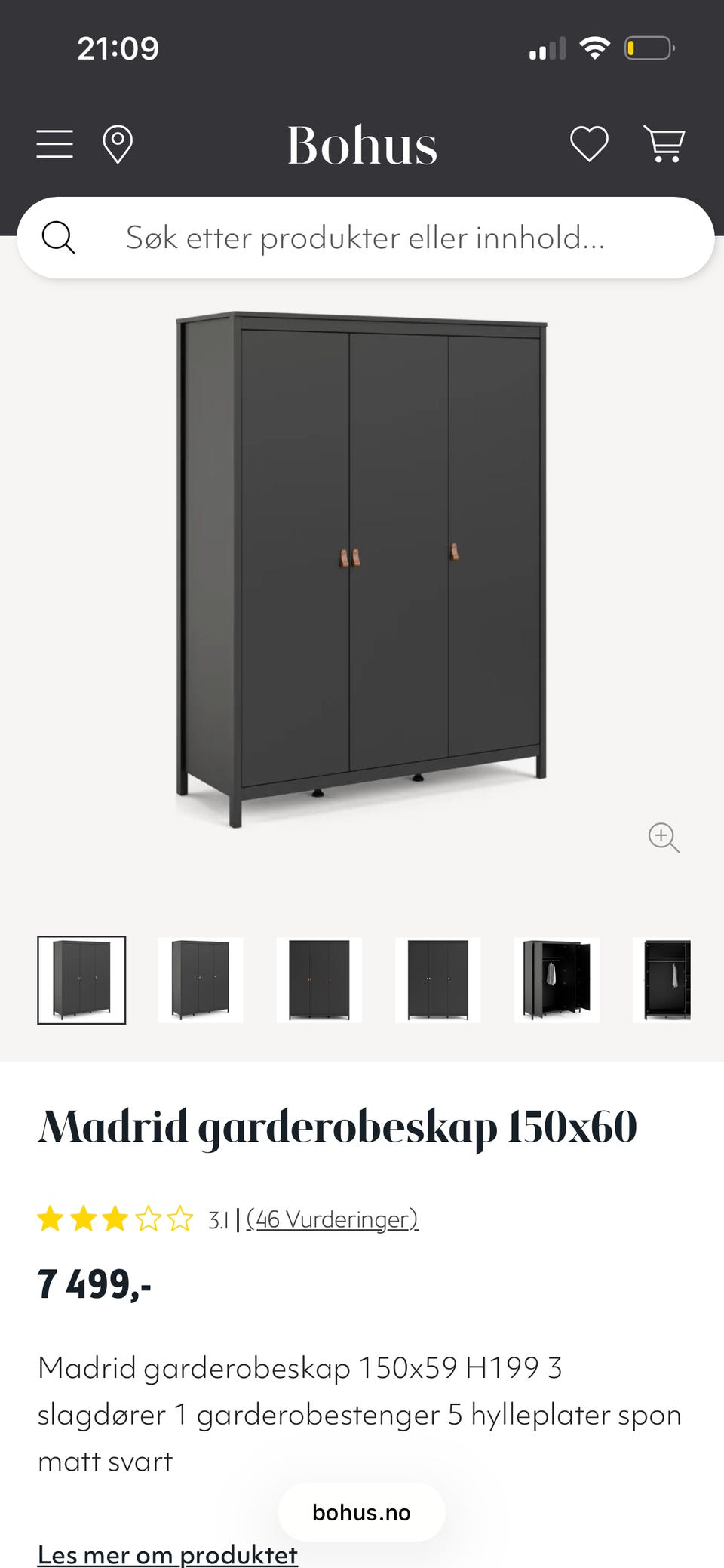Click the last interior-view thumbnail
This screenshot has width=724, height=1568.
pos(664,979)
